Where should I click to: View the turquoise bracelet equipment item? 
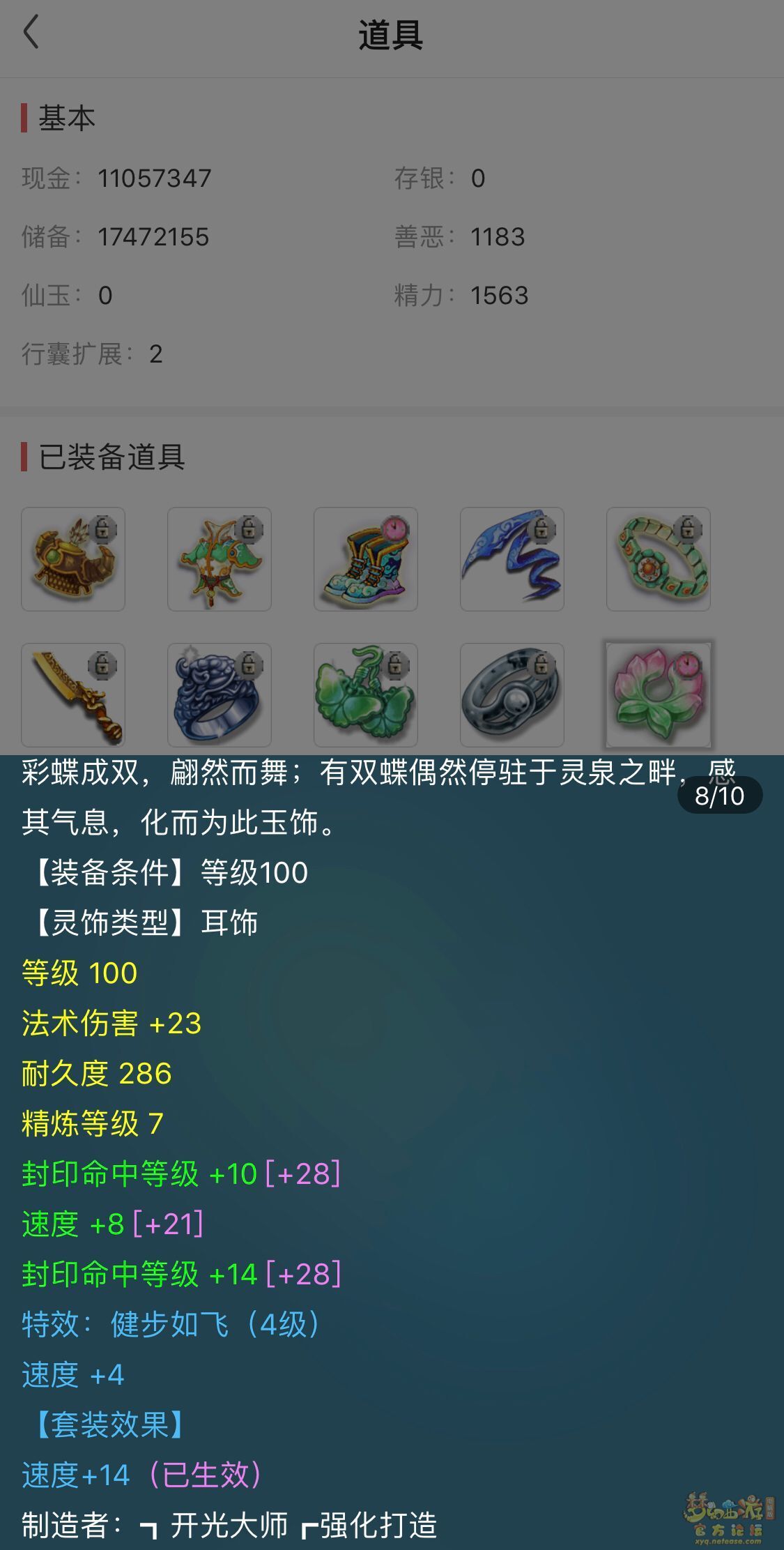point(659,559)
